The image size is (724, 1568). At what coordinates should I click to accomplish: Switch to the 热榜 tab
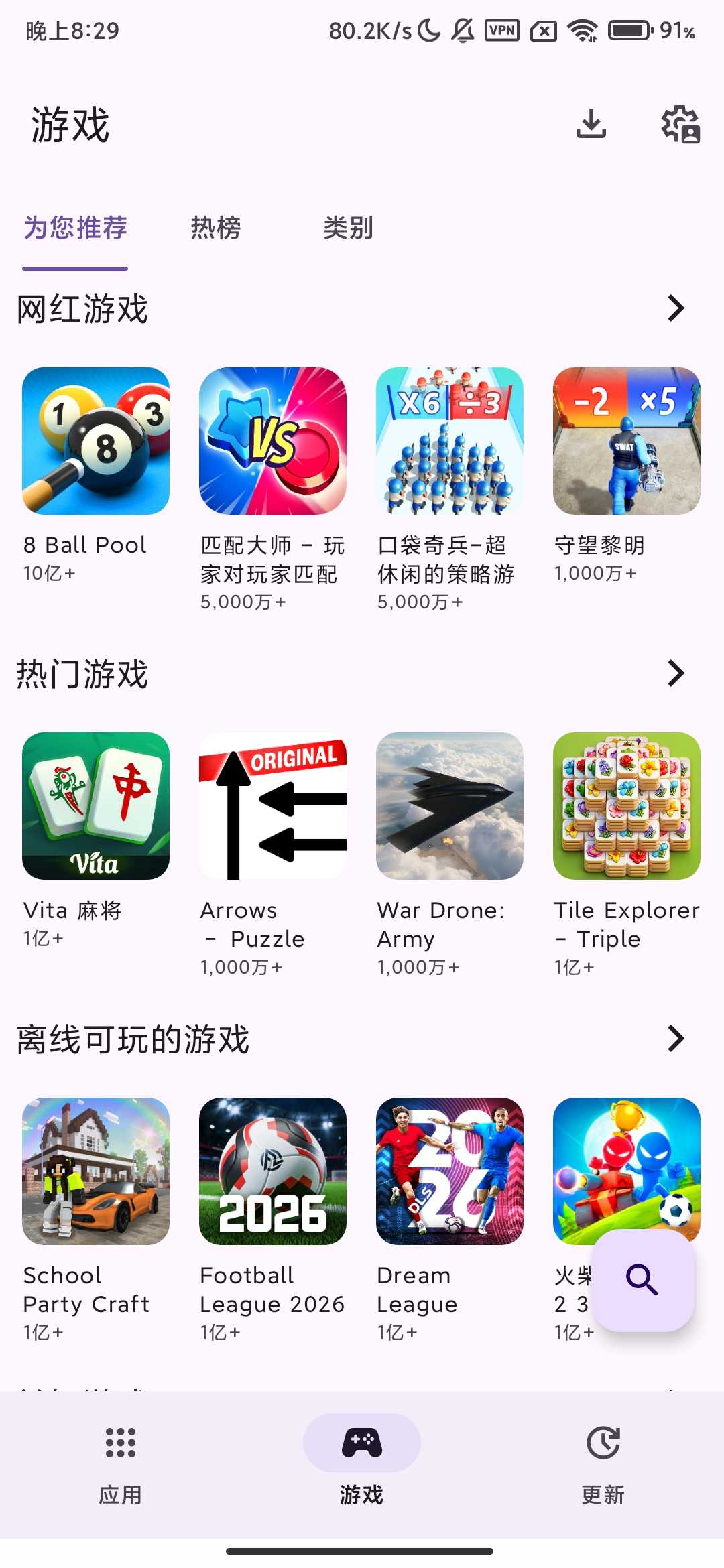(x=216, y=228)
